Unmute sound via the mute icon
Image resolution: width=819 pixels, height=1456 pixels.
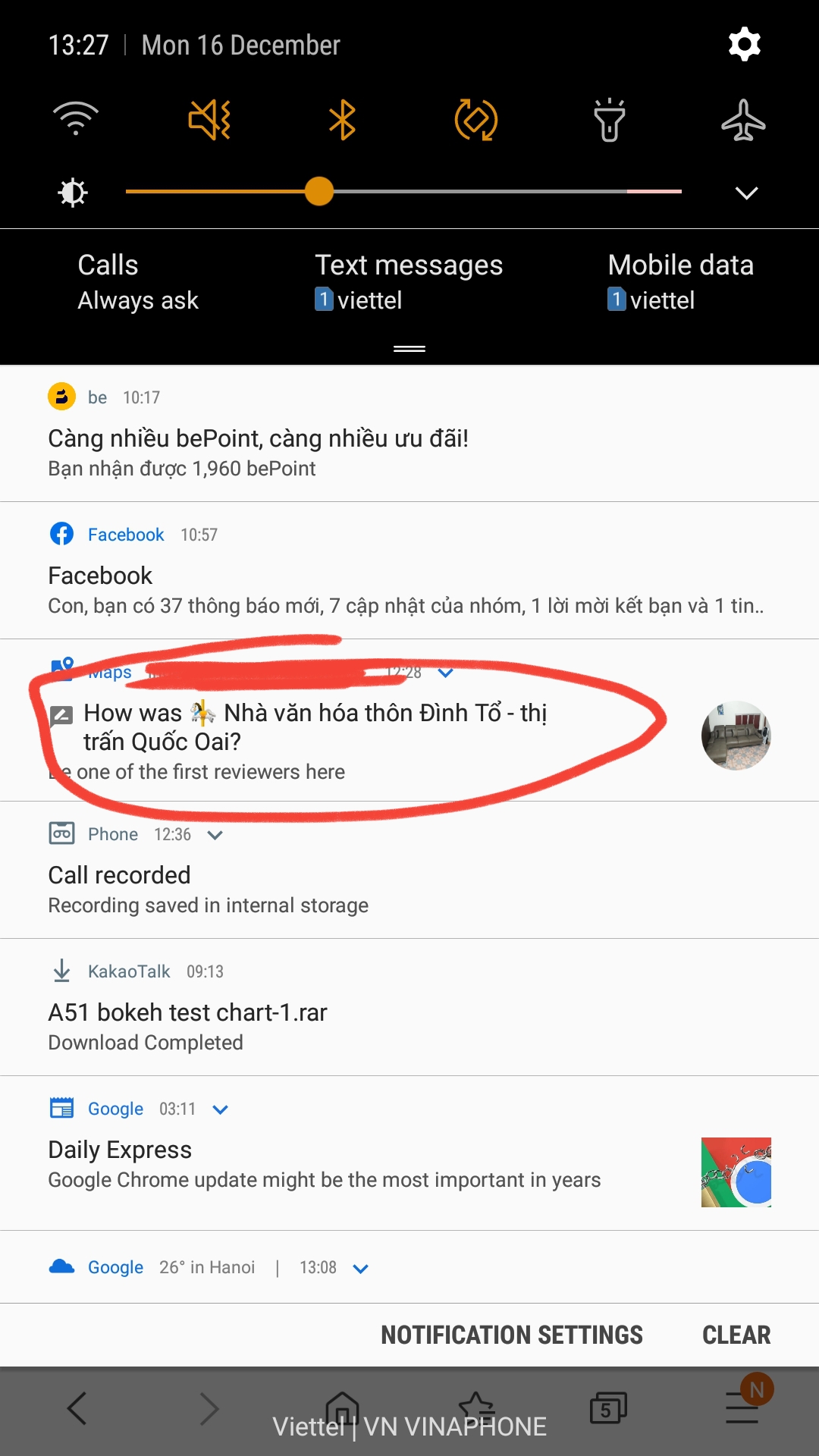208,119
